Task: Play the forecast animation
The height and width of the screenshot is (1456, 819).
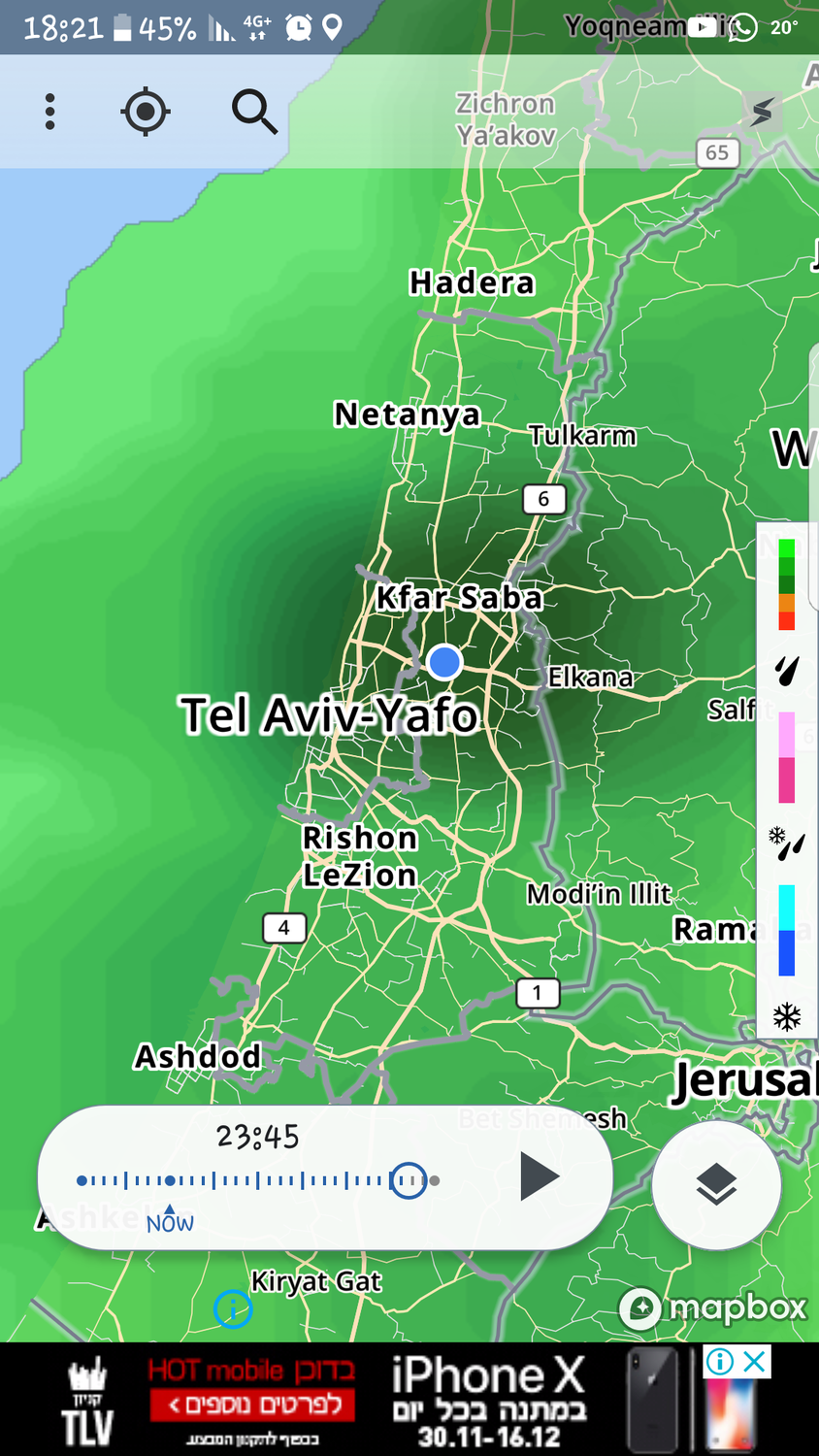Action: point(539,1177)
